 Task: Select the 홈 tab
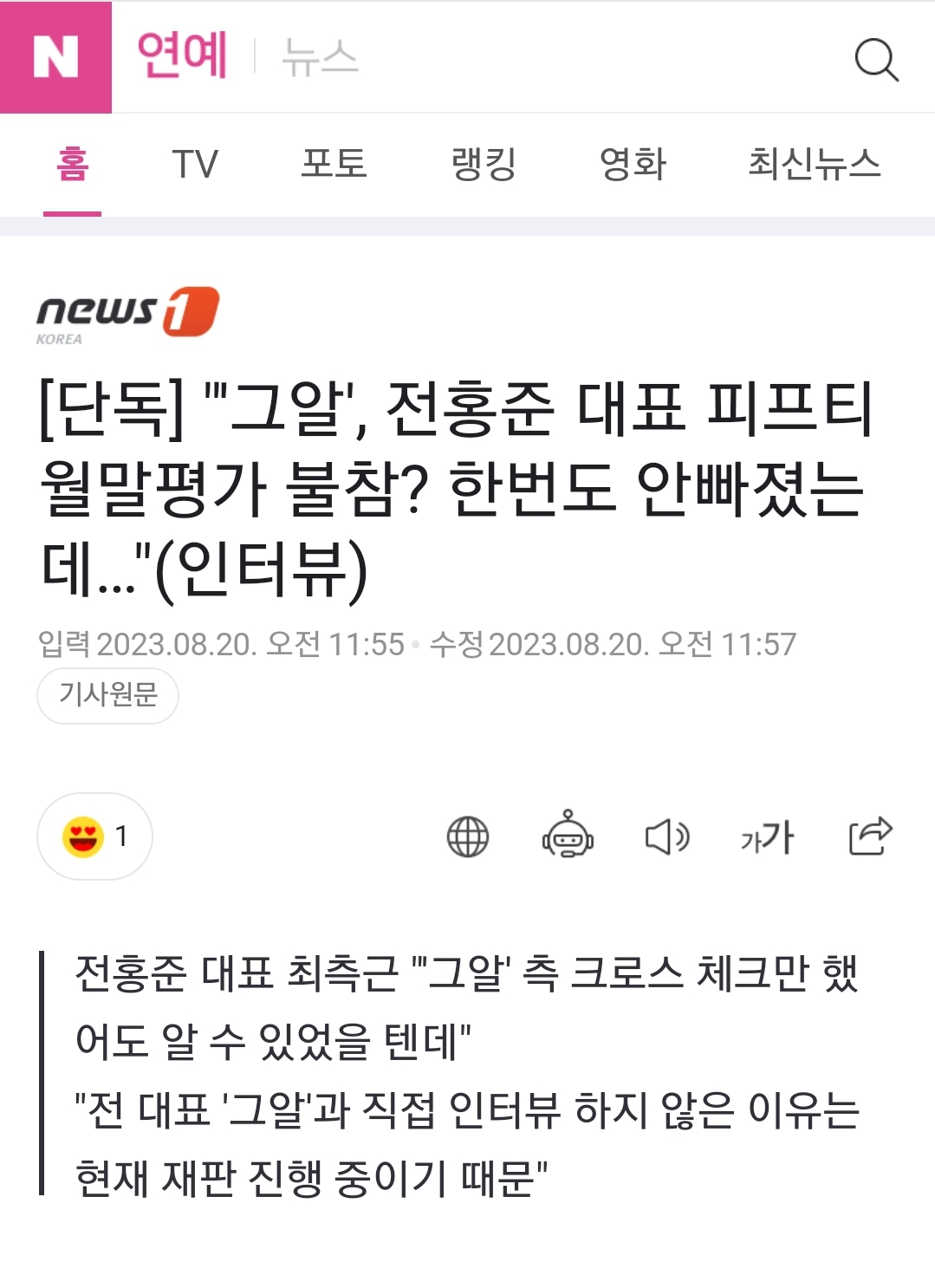point(73,164)
